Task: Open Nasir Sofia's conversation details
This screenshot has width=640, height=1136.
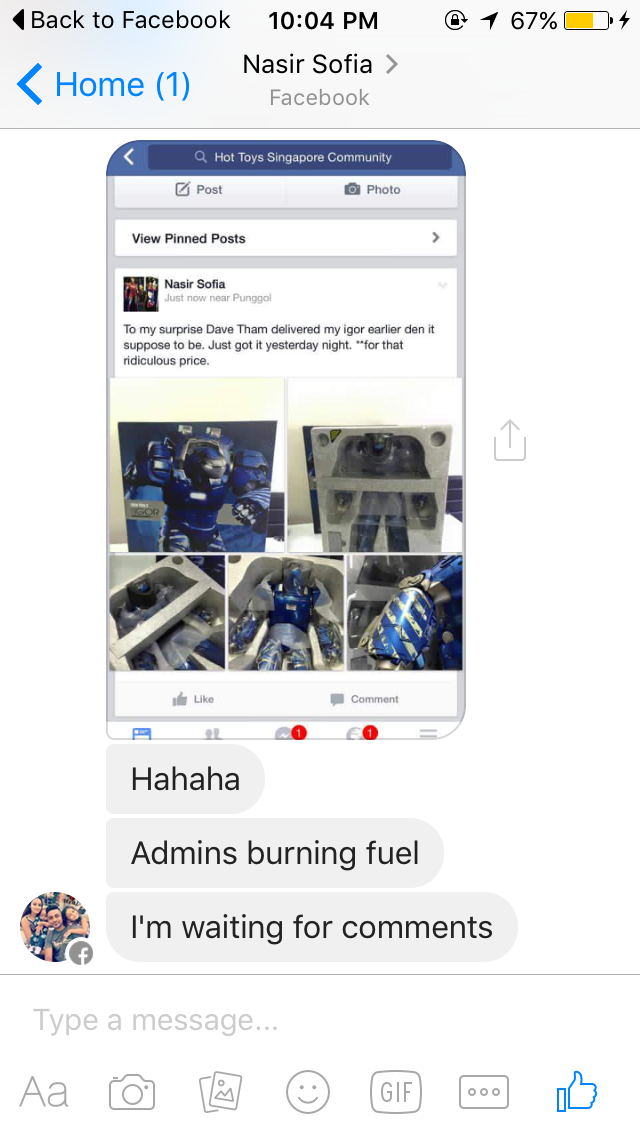Action: click(x=320, y=80)
